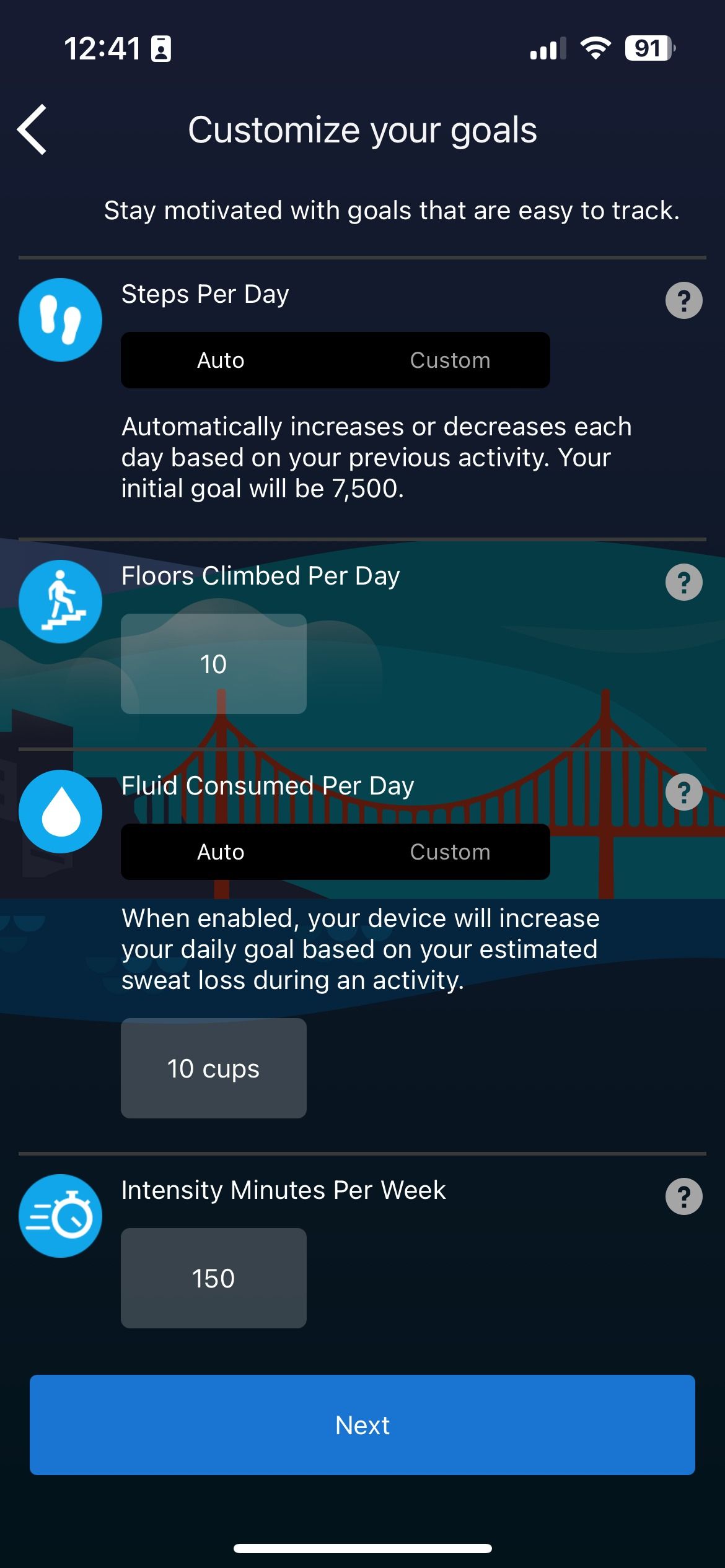
Task: Select Auto for Fluid Consumed Per Day
Action: (x=220, y=852)
